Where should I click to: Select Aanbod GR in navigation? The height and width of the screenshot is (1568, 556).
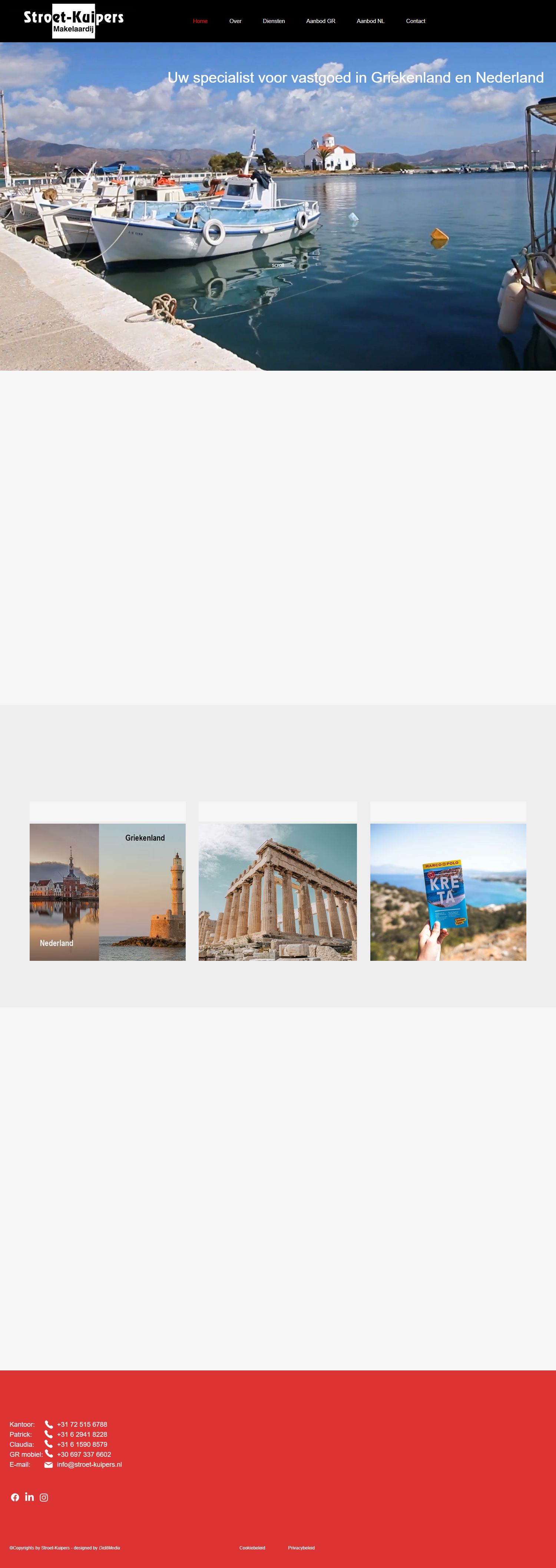[x=320, y=21]
